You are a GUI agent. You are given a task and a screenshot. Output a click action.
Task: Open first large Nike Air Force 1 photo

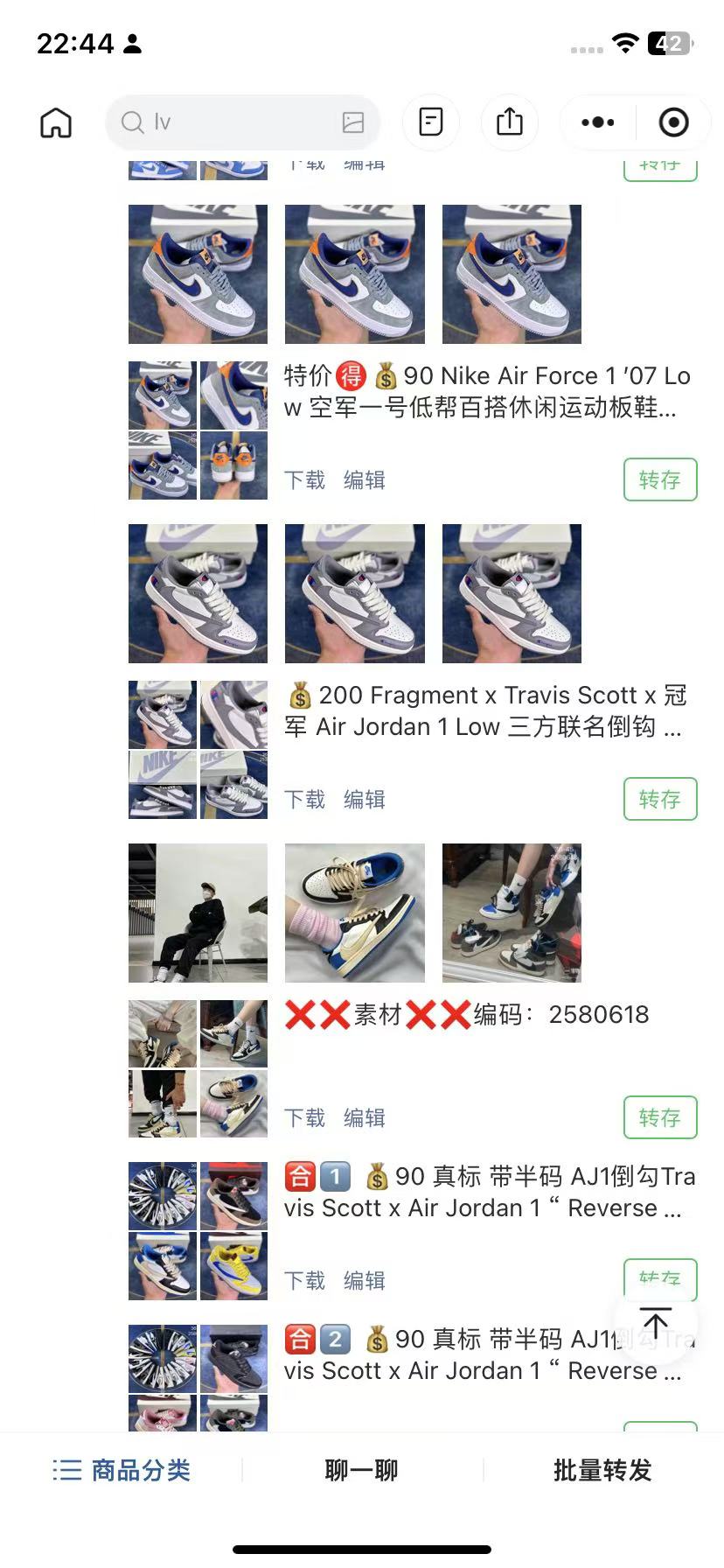tap(198, 274)
